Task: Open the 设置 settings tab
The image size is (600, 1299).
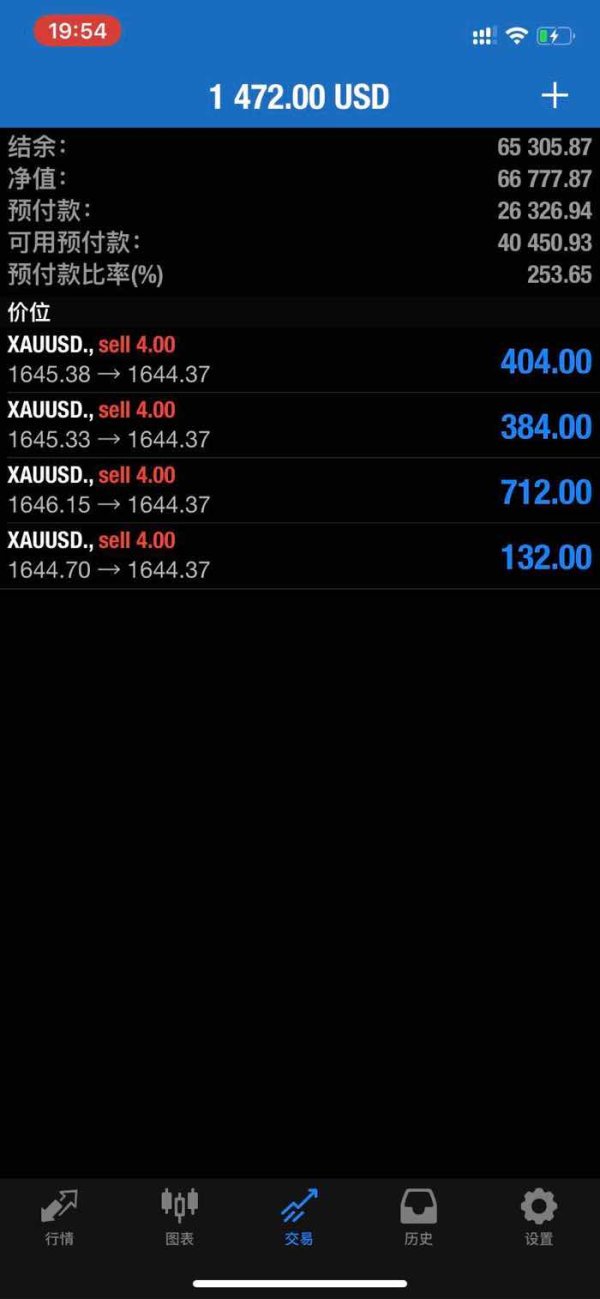Action: pos(538,1217)
